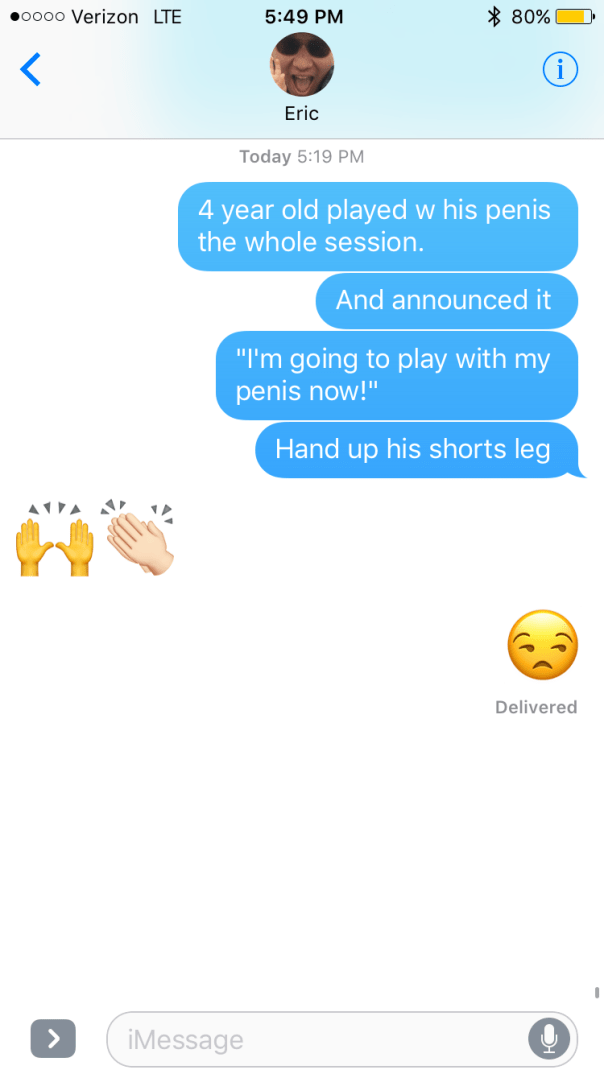Viewport: 604px width, 1074px height.
Task: Go back to the messages list
Action: pyautogui.click(x=31, y=70)
